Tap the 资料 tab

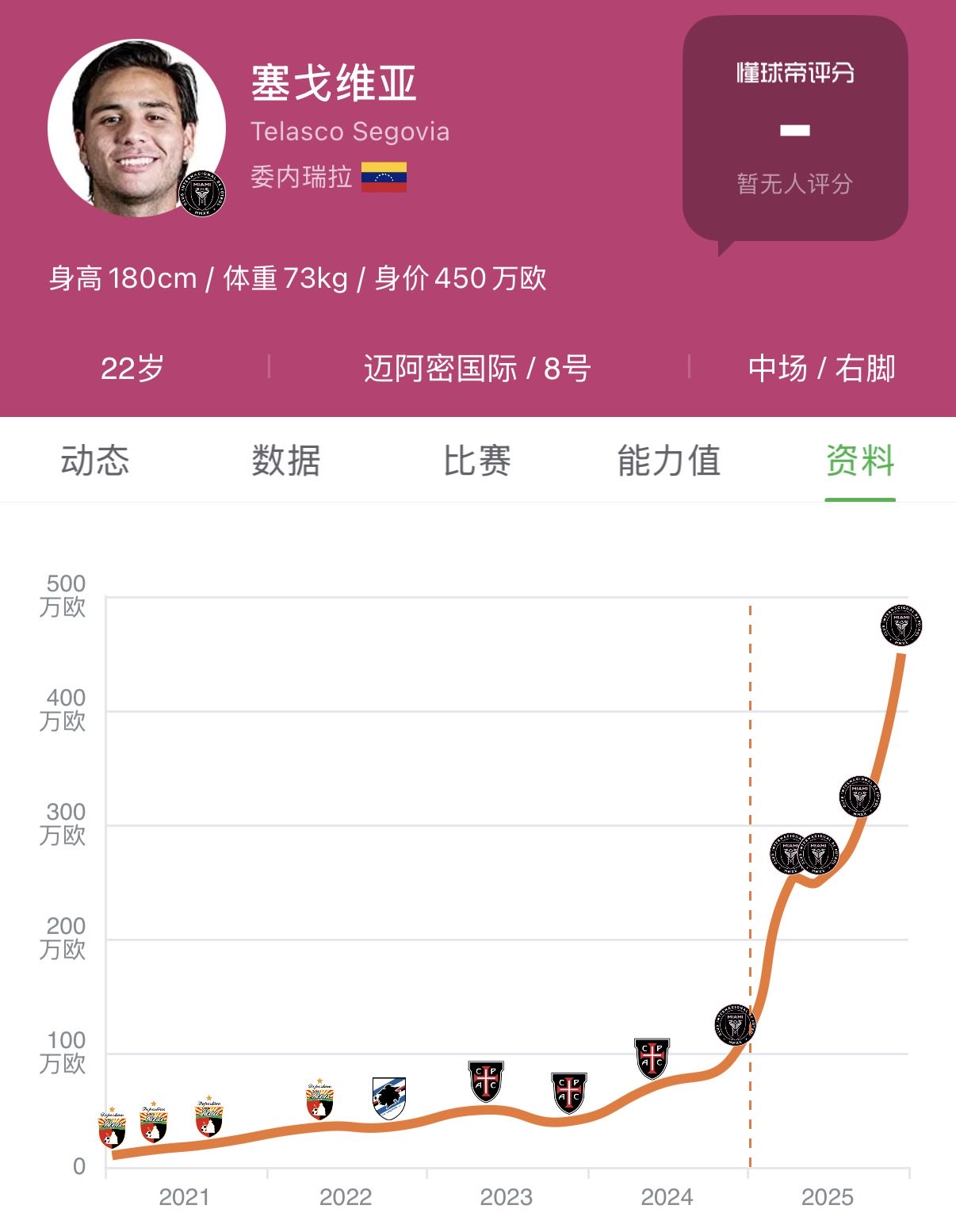pos(860,461)
